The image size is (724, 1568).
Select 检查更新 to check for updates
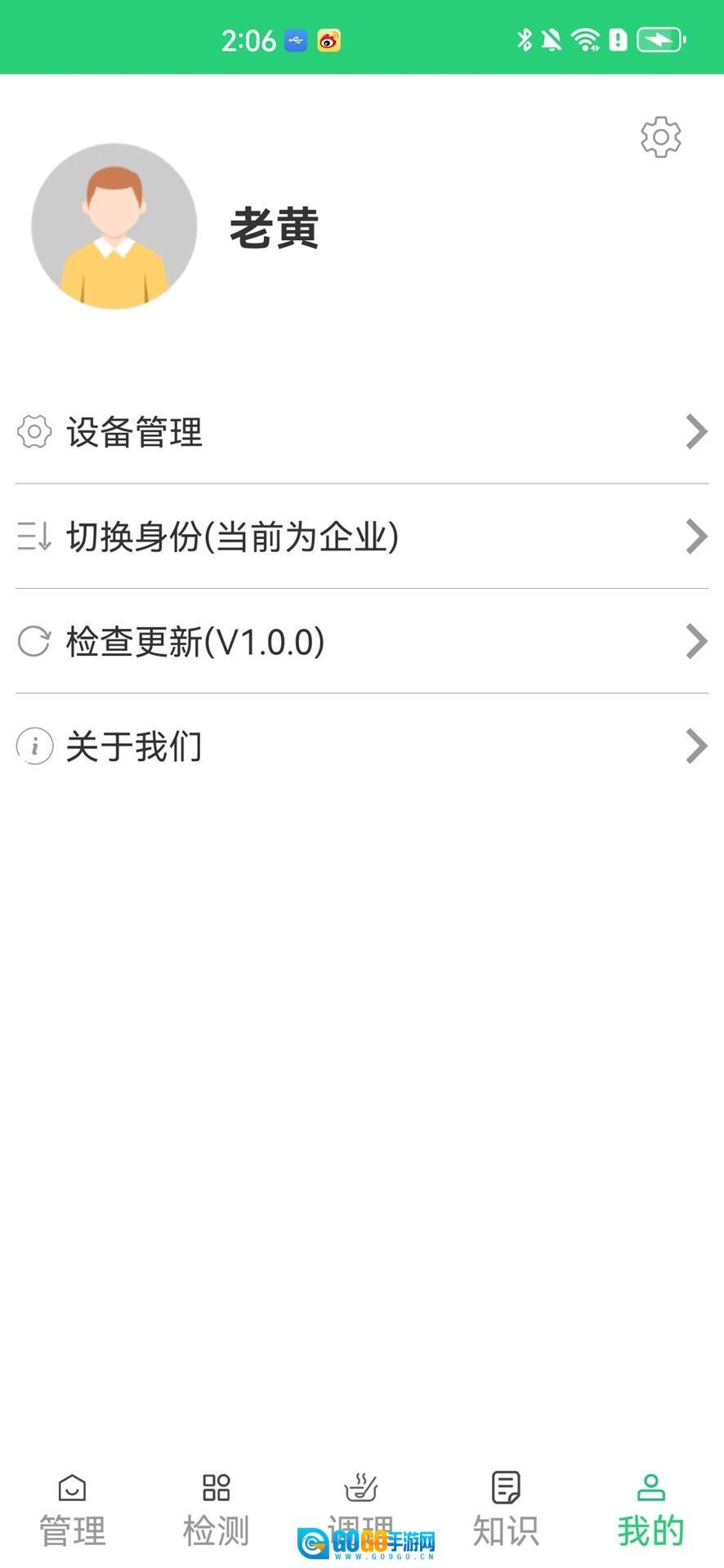pos(361,642)
